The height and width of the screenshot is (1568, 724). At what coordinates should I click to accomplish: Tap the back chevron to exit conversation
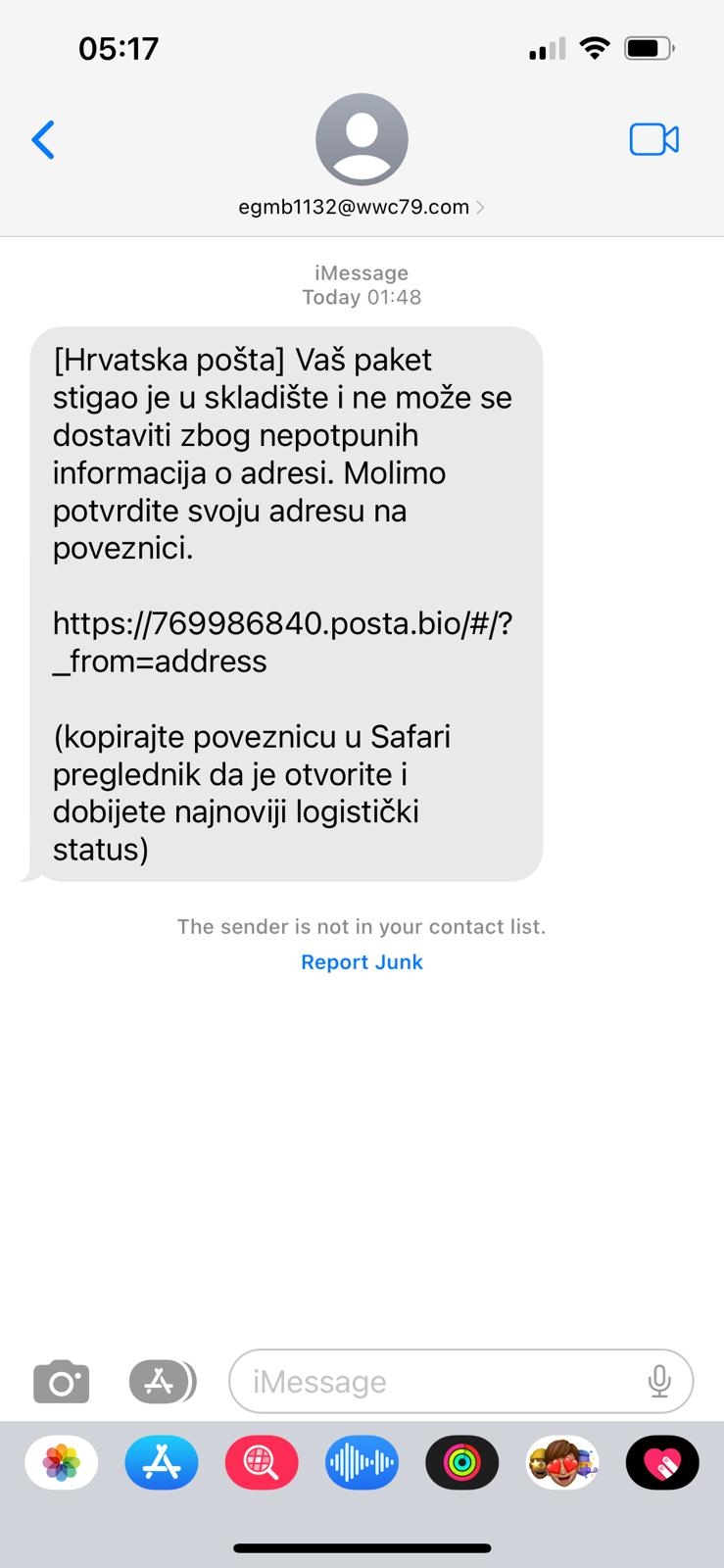[43, 139]
